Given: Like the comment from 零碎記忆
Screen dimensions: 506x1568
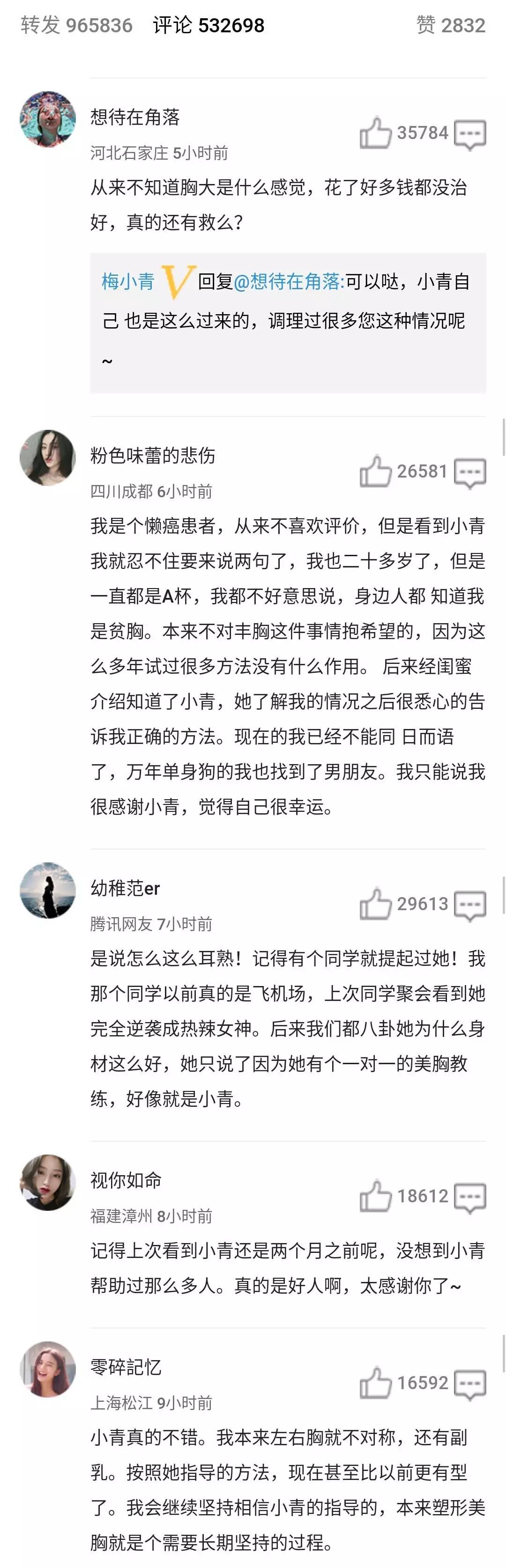Looking at the screenshot, I should pos(374,1383).
